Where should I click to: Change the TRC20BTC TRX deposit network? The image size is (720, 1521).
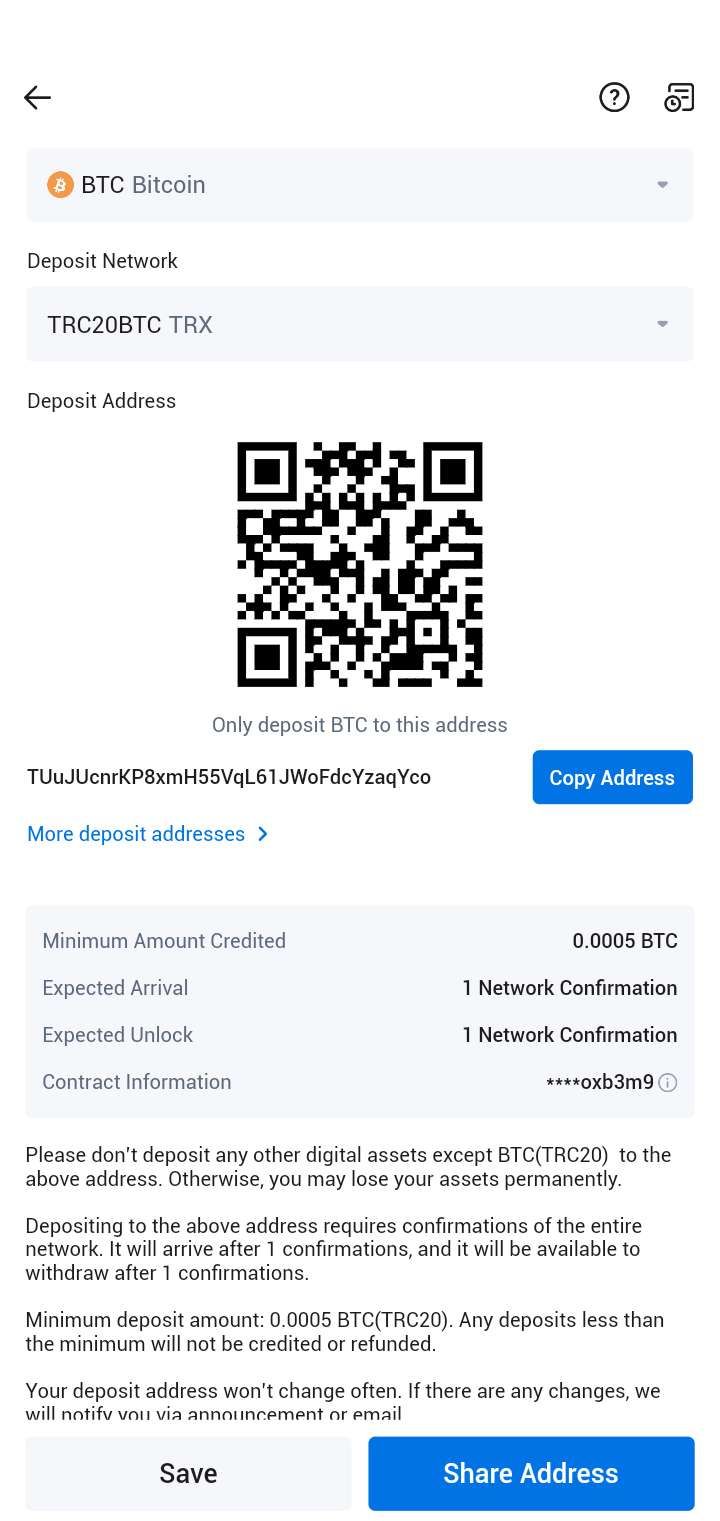[360, 324]
